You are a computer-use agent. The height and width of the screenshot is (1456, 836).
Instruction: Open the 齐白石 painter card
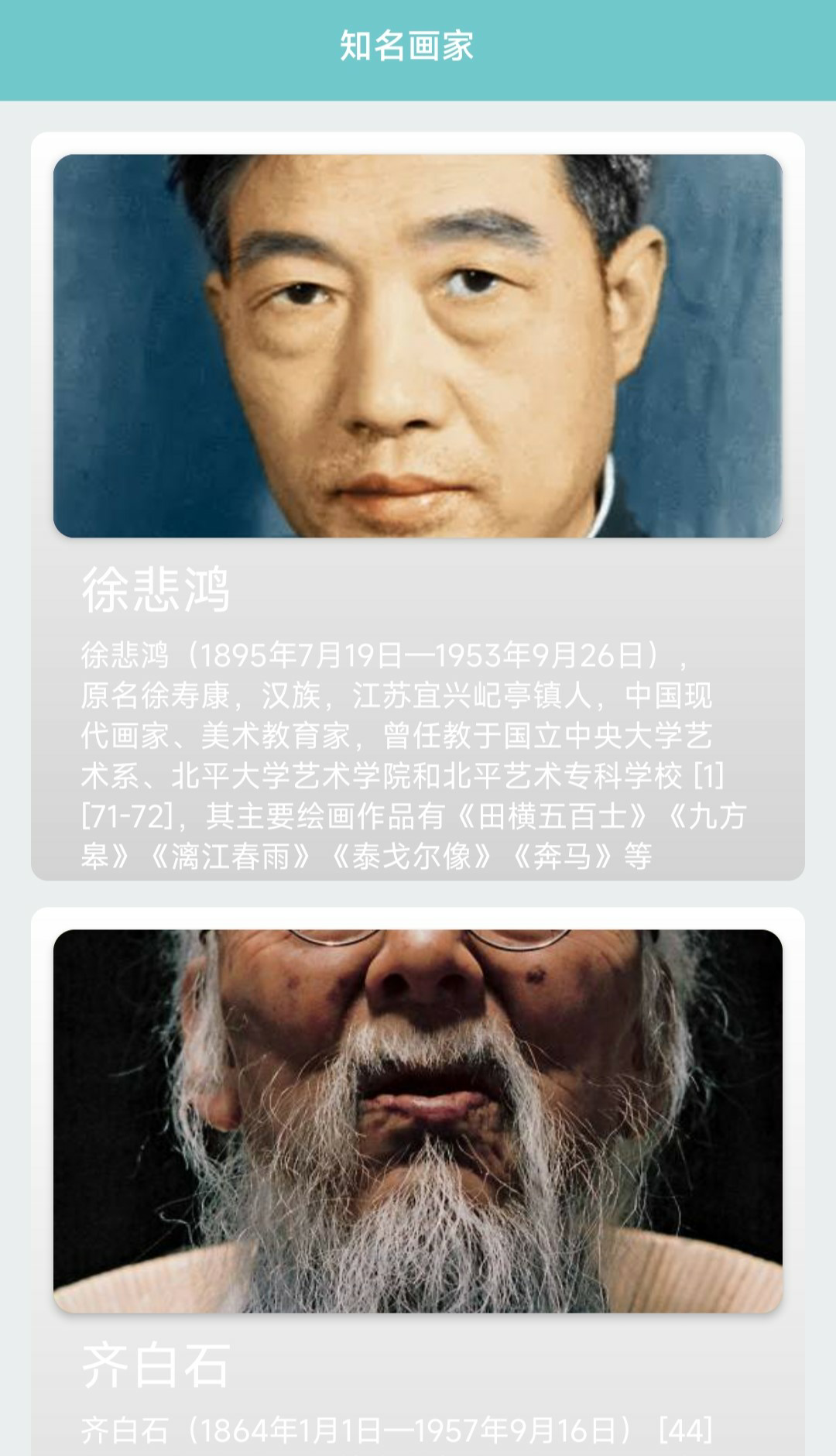point(418,1162)
